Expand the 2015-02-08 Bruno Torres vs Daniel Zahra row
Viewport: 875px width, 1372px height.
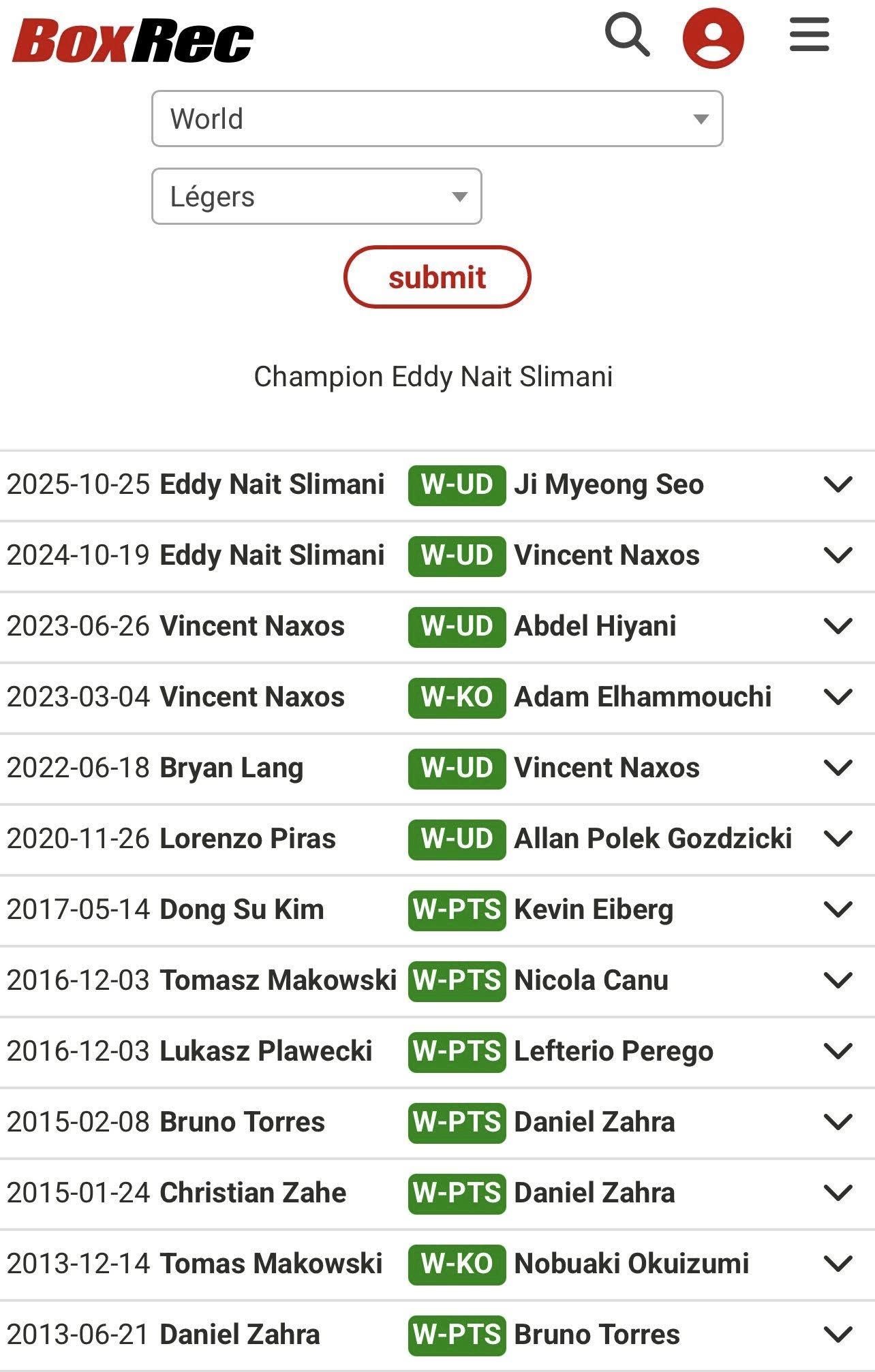pyautogui.click(x=838, y=1122)
